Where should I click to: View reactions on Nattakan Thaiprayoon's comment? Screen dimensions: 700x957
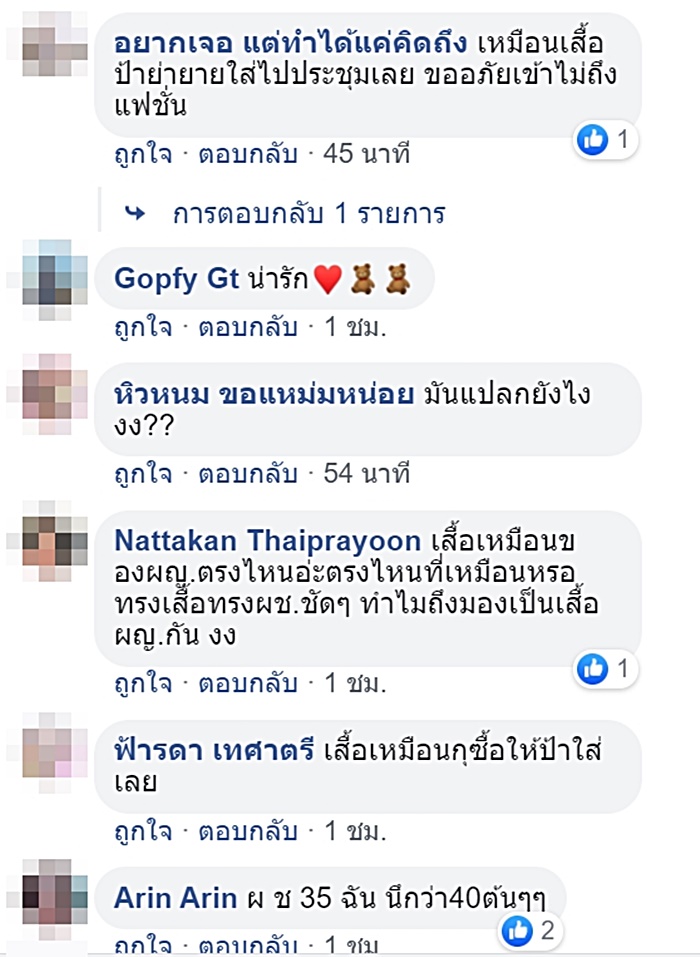[606, 669]
